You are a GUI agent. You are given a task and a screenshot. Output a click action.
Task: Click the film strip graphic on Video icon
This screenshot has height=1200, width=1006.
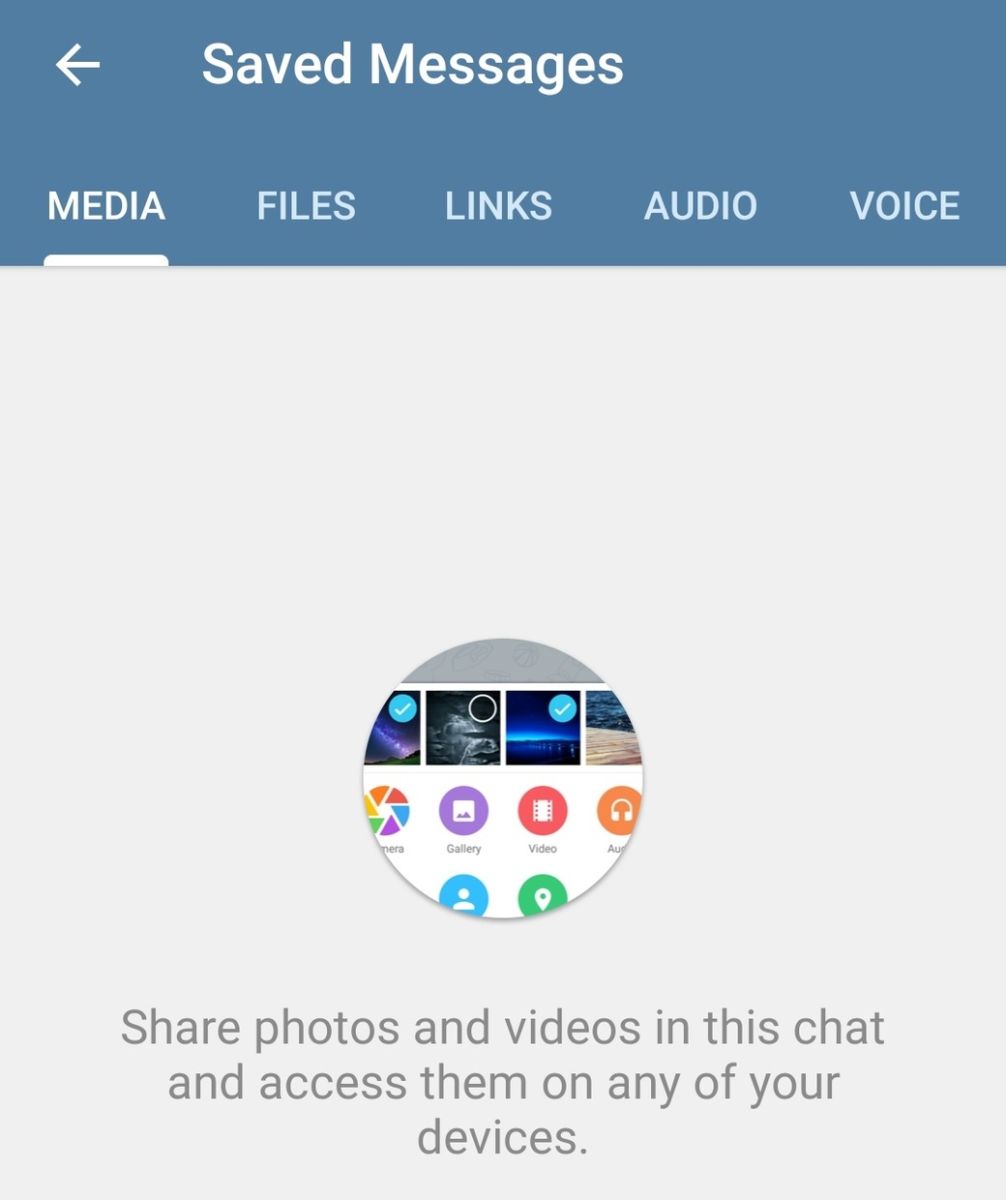point(542,810)
